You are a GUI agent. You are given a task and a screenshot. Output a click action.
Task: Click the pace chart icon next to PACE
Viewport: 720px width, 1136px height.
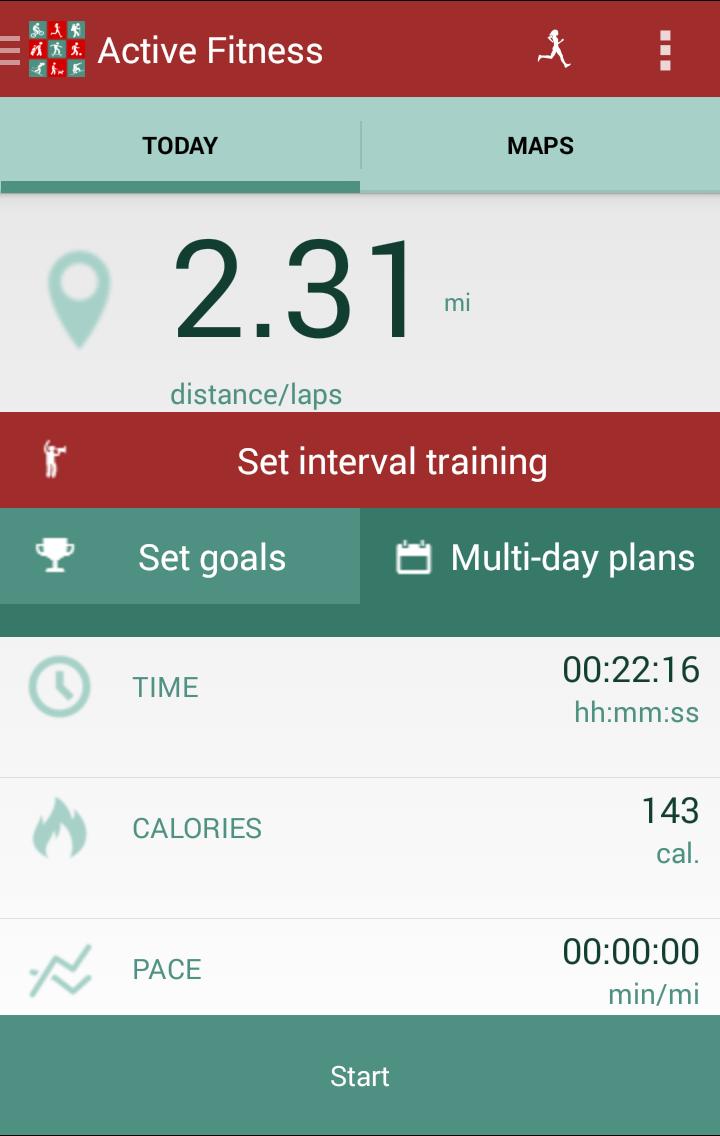[60, 967]
